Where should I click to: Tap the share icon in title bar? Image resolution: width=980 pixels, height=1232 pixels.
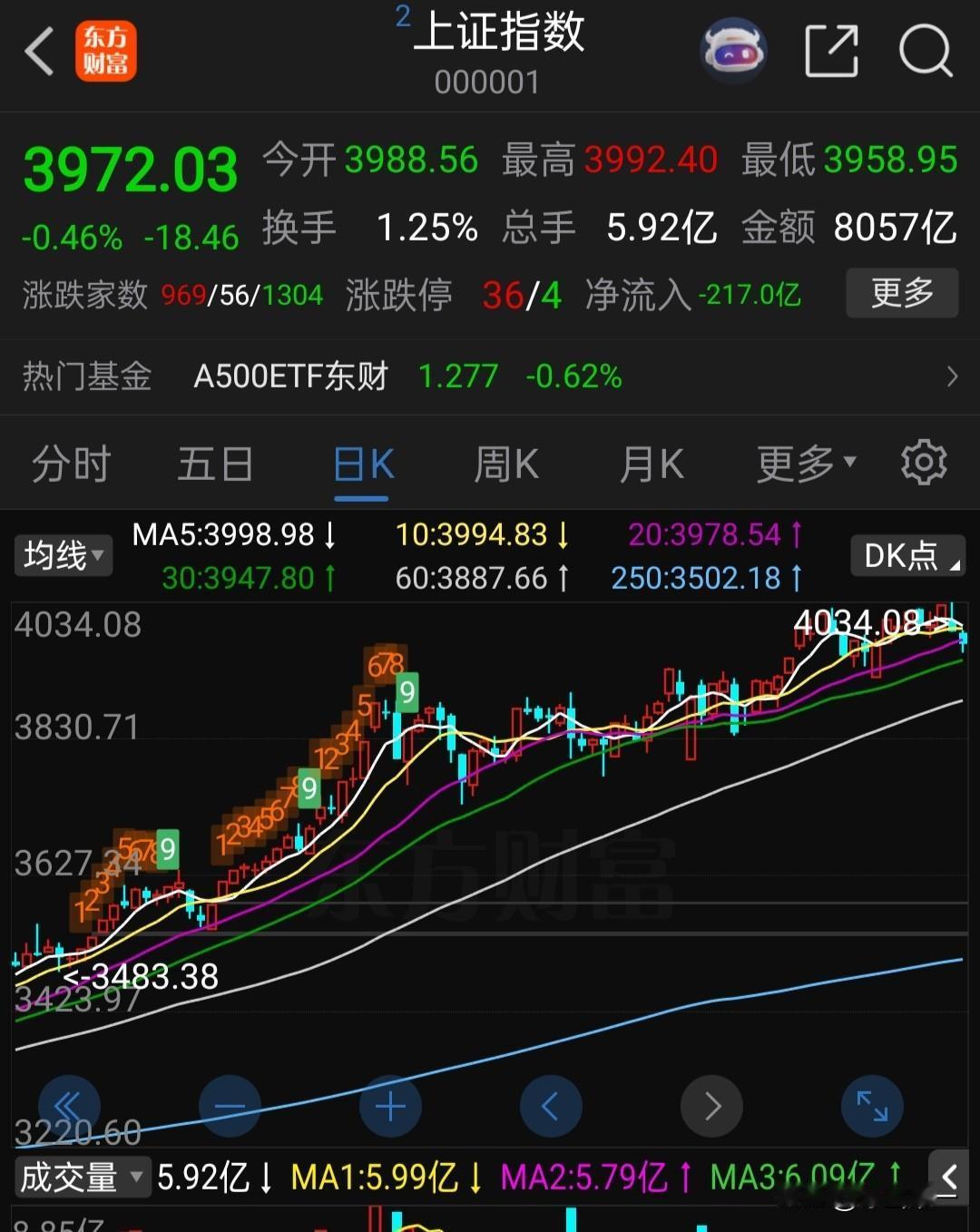pos(831,52)
